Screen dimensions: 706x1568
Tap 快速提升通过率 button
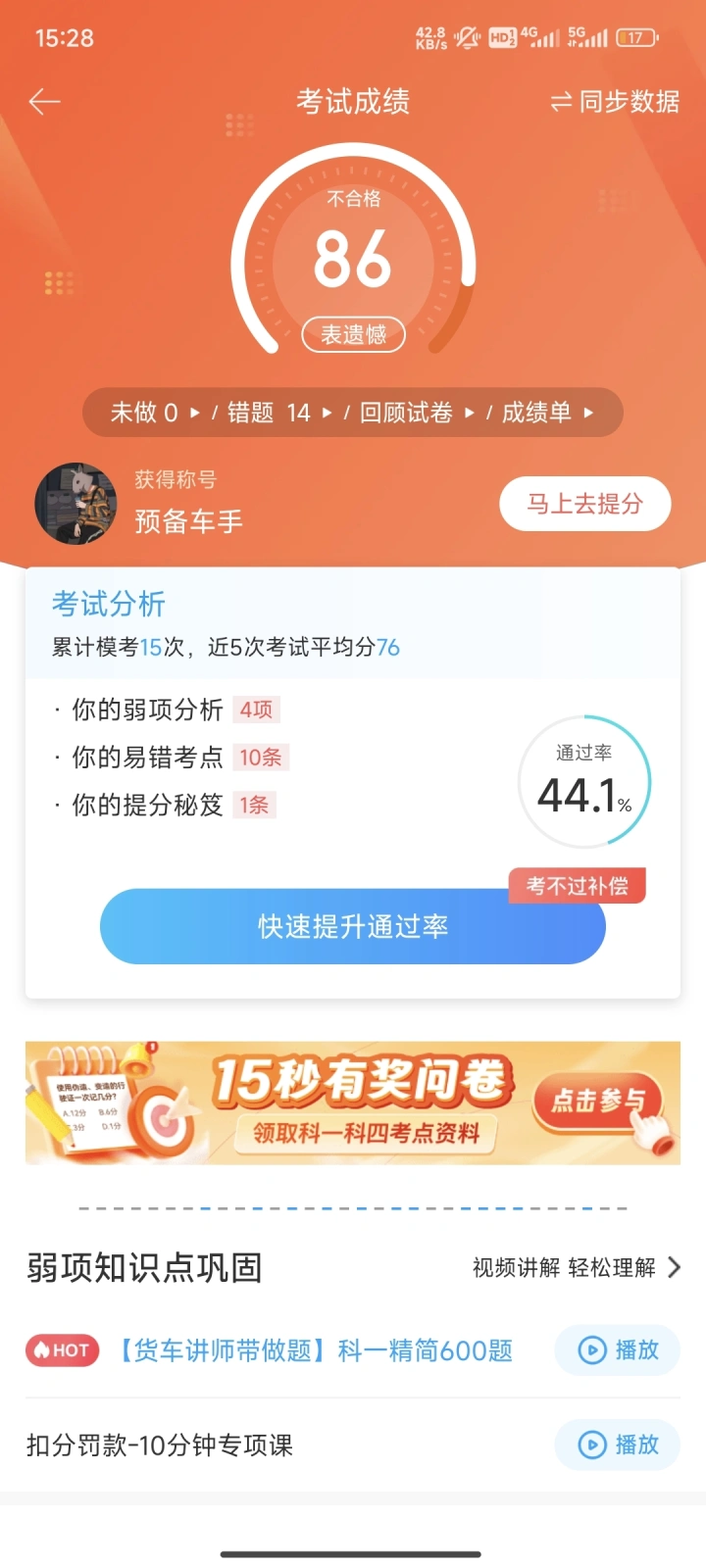click(x=352, y=927)
